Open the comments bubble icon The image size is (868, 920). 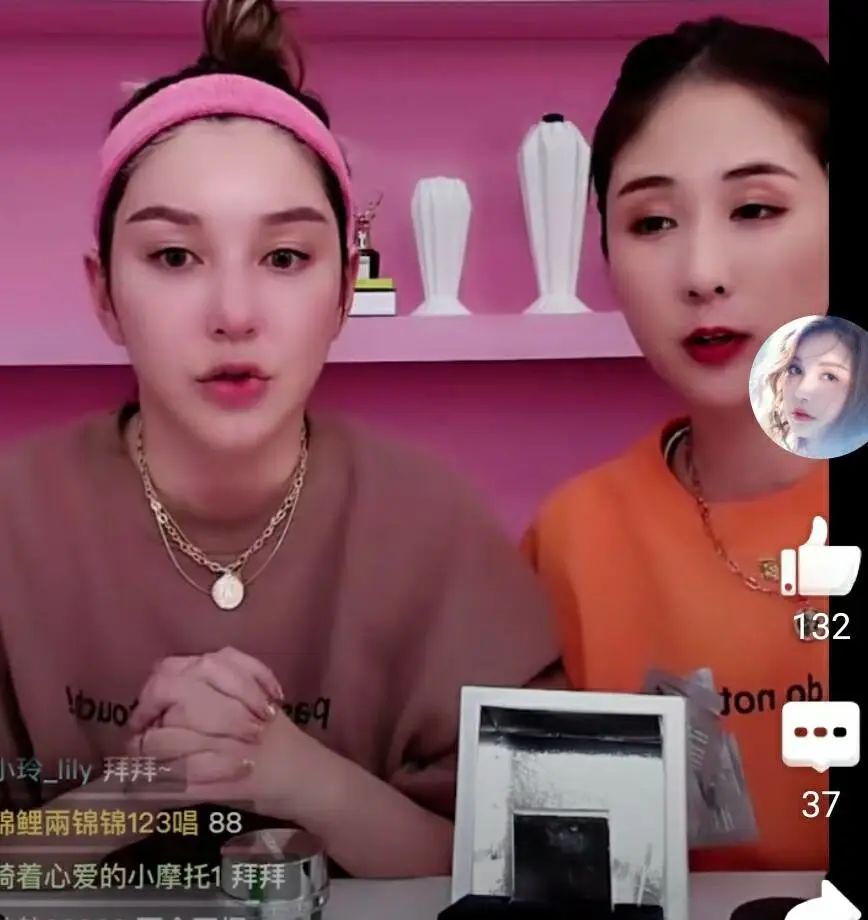[821, 736]
